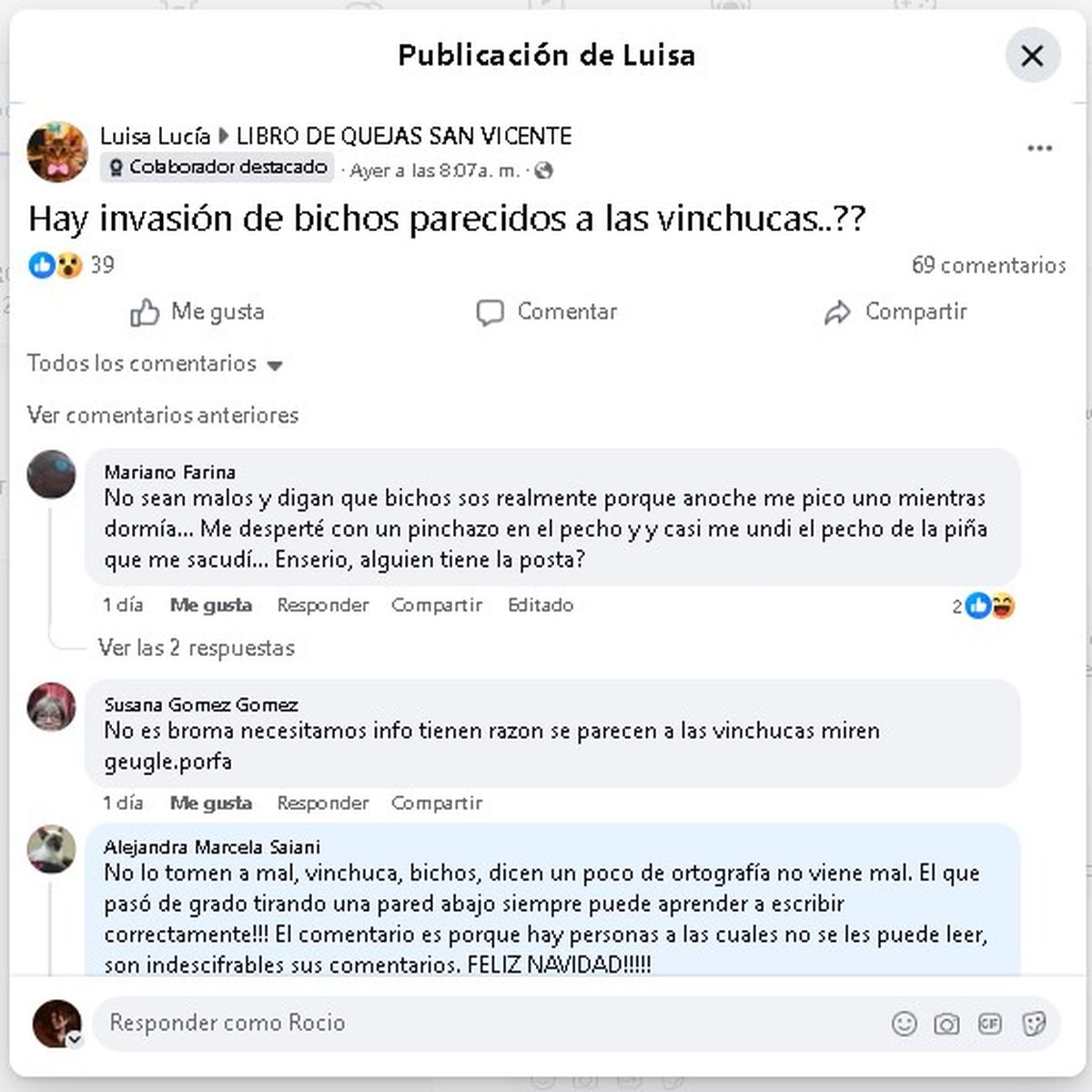
Task: Like Mariano Farina's comment
Action: (210, 605)
